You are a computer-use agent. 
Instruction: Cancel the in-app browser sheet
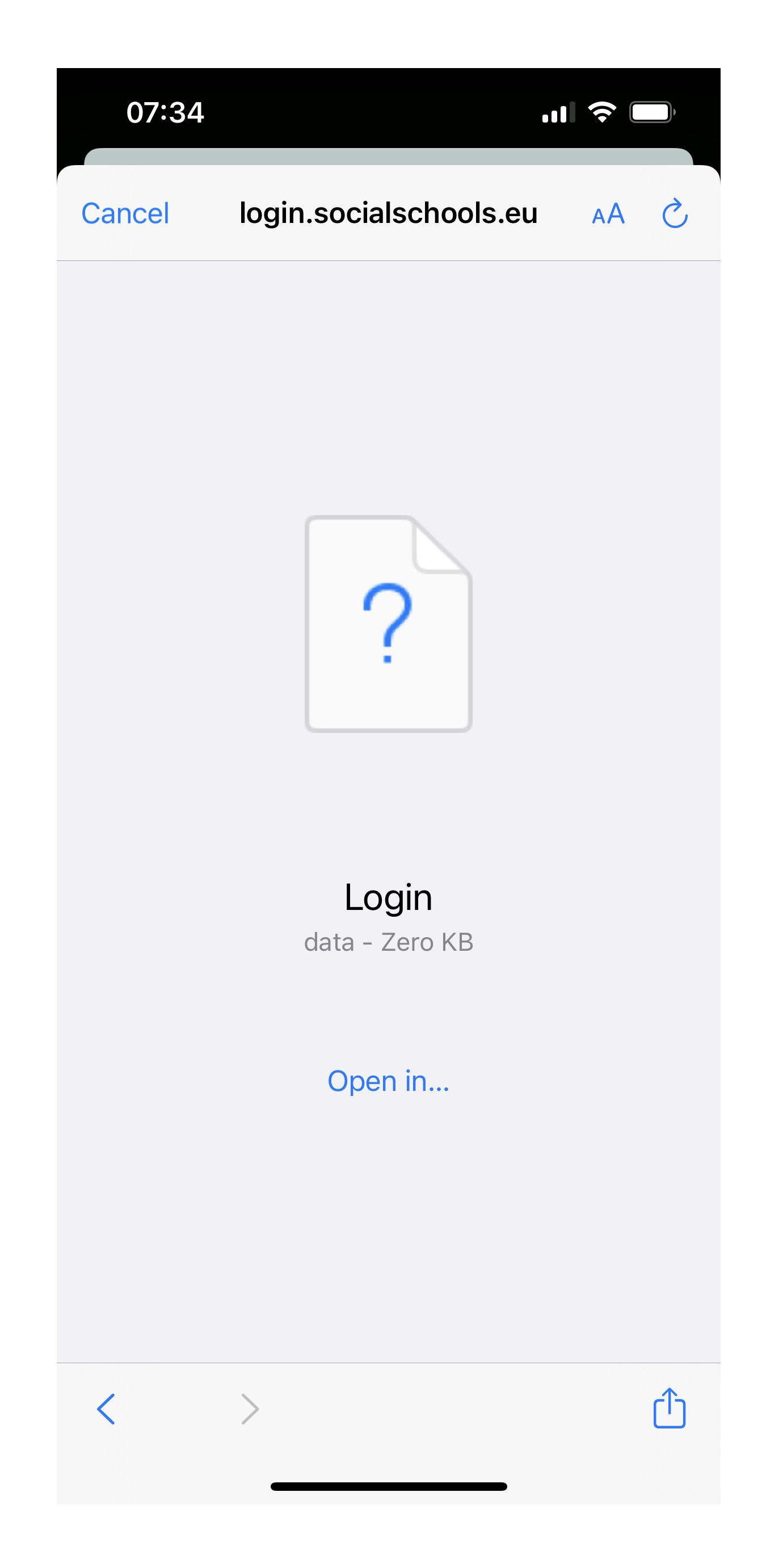pyautogui.click(x=125, y=214)
